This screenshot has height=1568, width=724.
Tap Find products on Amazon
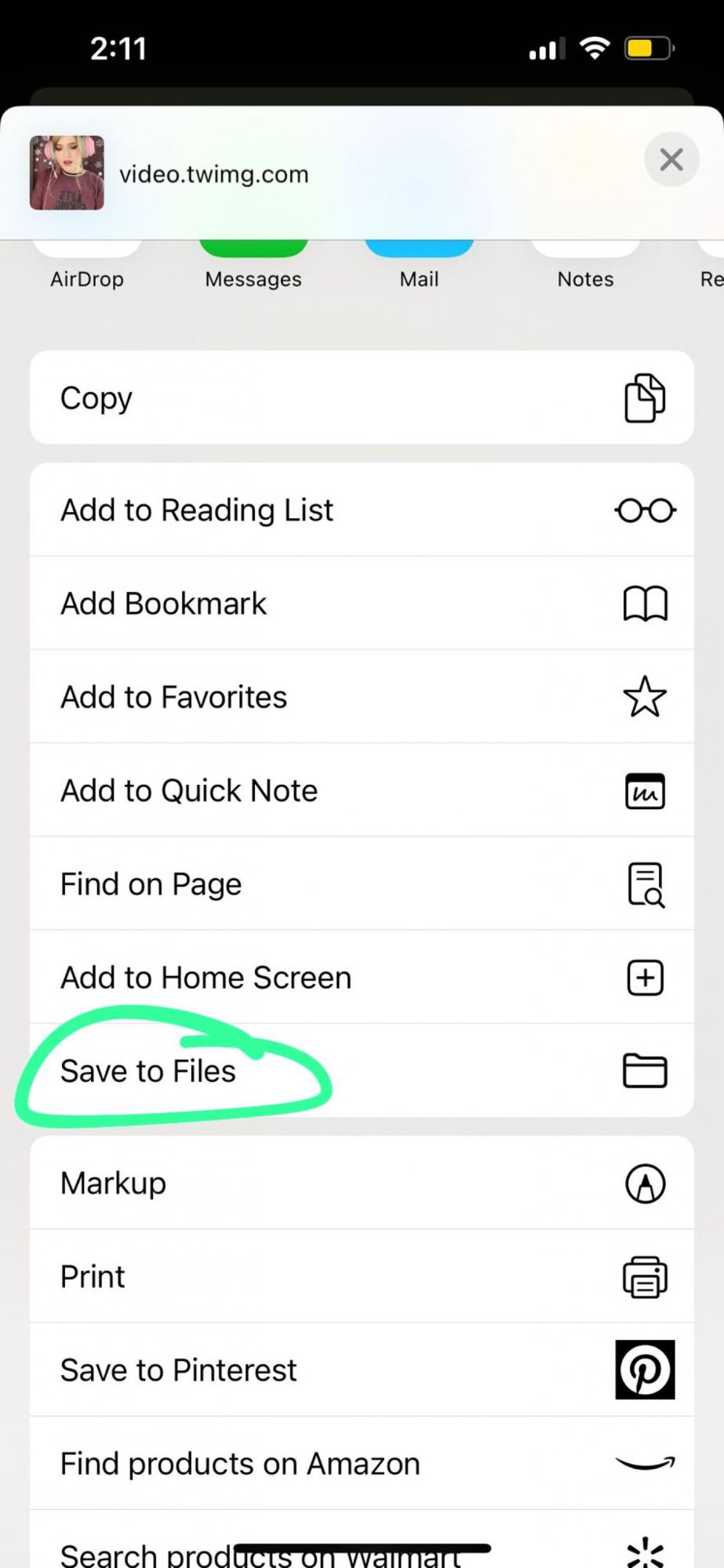(x=362, y=1463)
